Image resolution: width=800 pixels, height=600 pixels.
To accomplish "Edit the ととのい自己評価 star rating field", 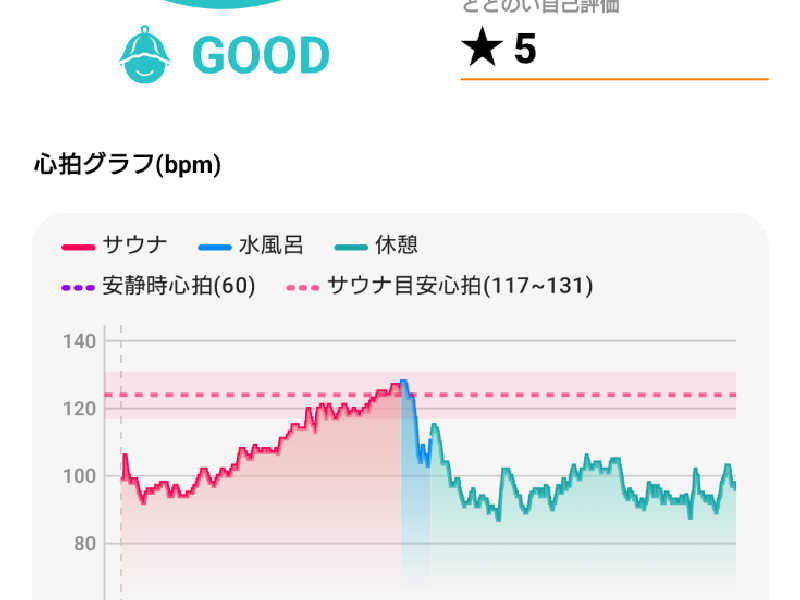I will [x=612, y=49].
